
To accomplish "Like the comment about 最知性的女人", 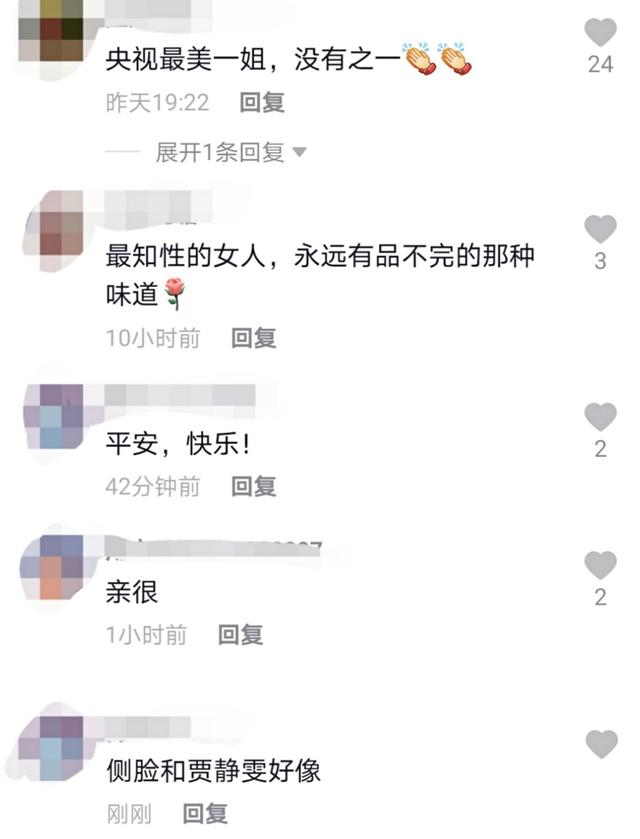I will [x=600, y=230].
